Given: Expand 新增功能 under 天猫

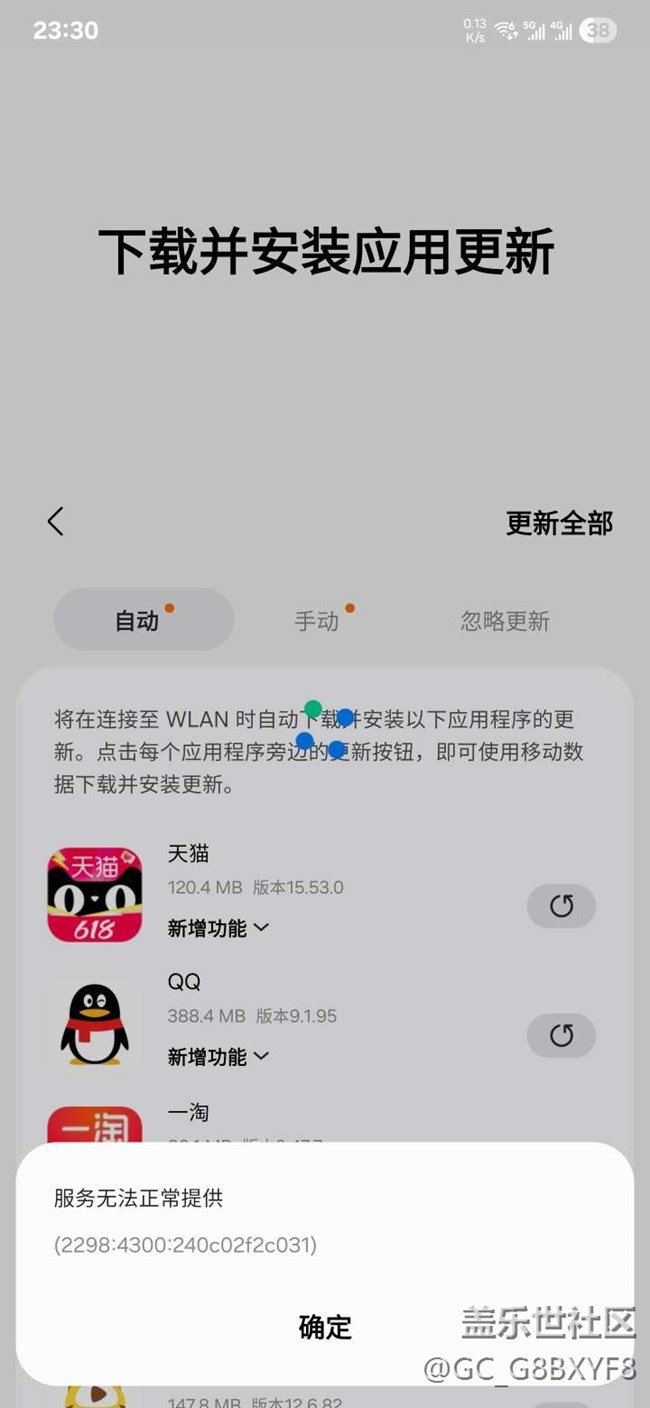Looking at the screenshot, I should click(218, 928).
